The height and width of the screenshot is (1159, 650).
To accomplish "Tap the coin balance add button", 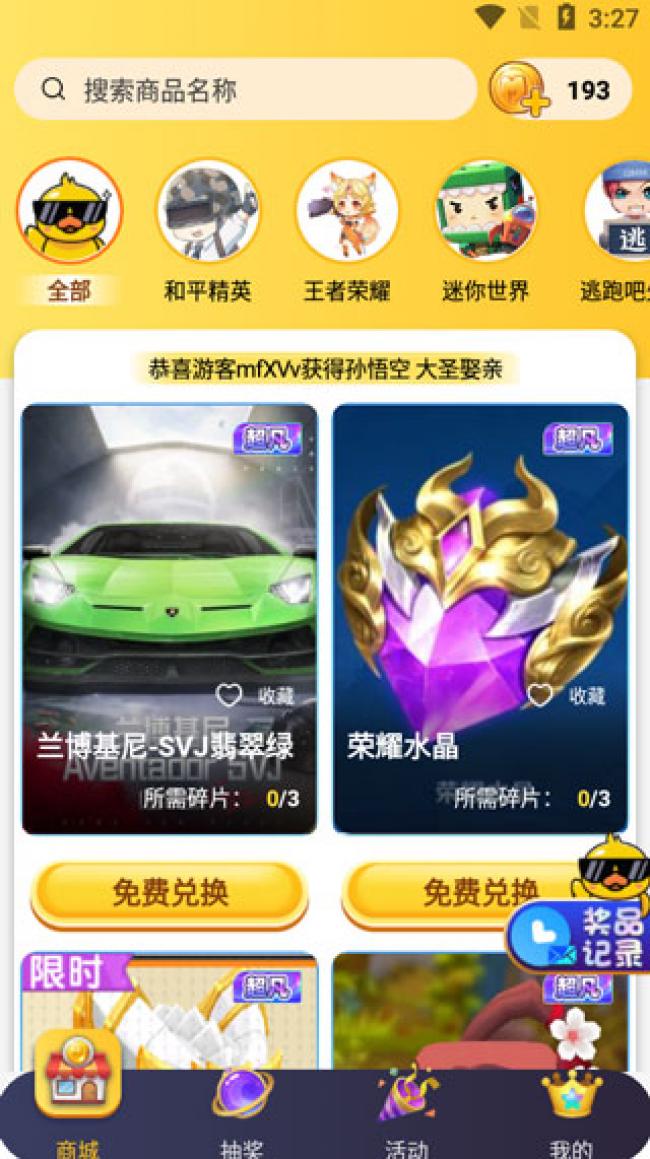I will [519, 90].
